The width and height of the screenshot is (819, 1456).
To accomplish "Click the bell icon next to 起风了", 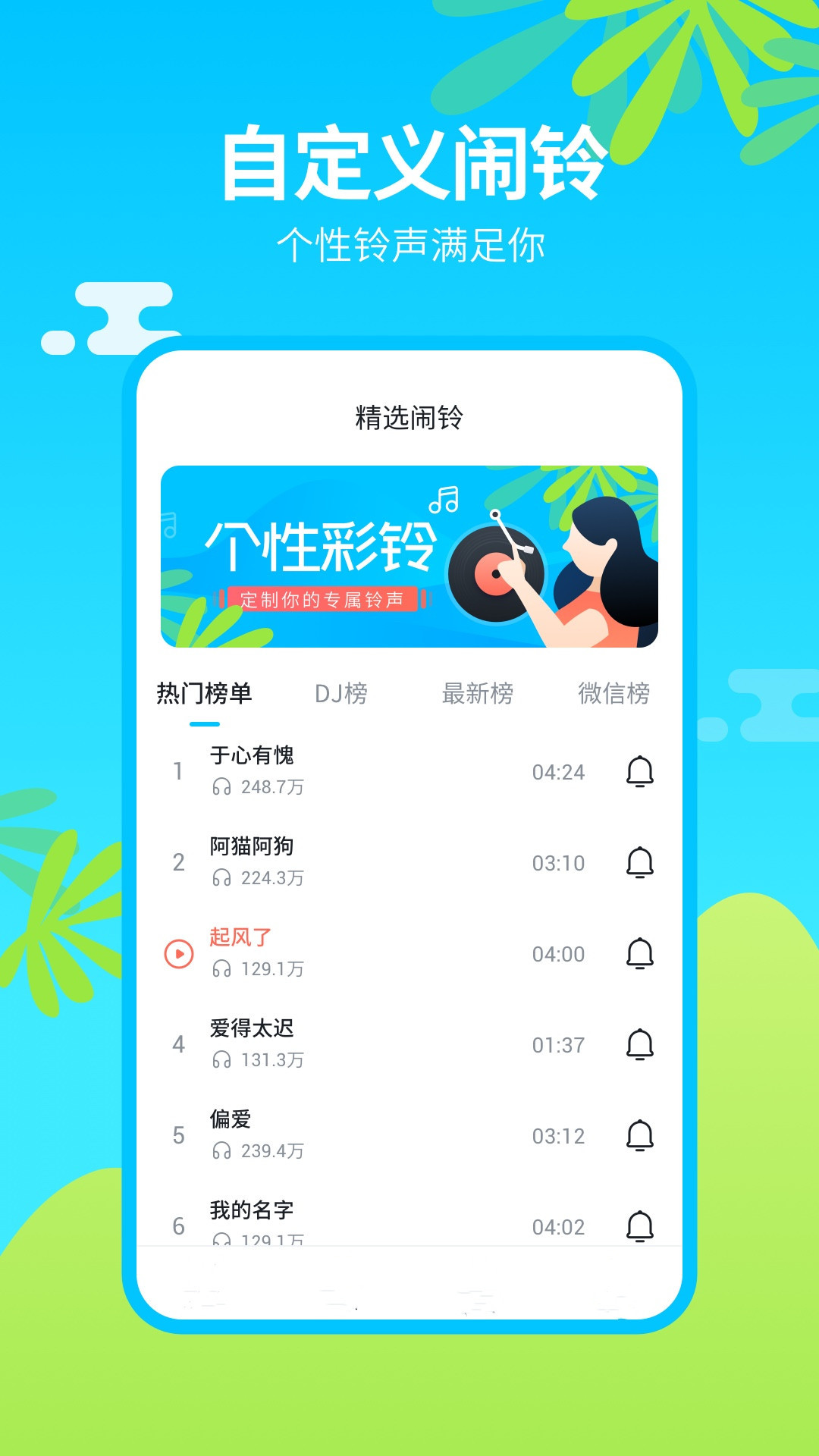I will click(641, 953).
